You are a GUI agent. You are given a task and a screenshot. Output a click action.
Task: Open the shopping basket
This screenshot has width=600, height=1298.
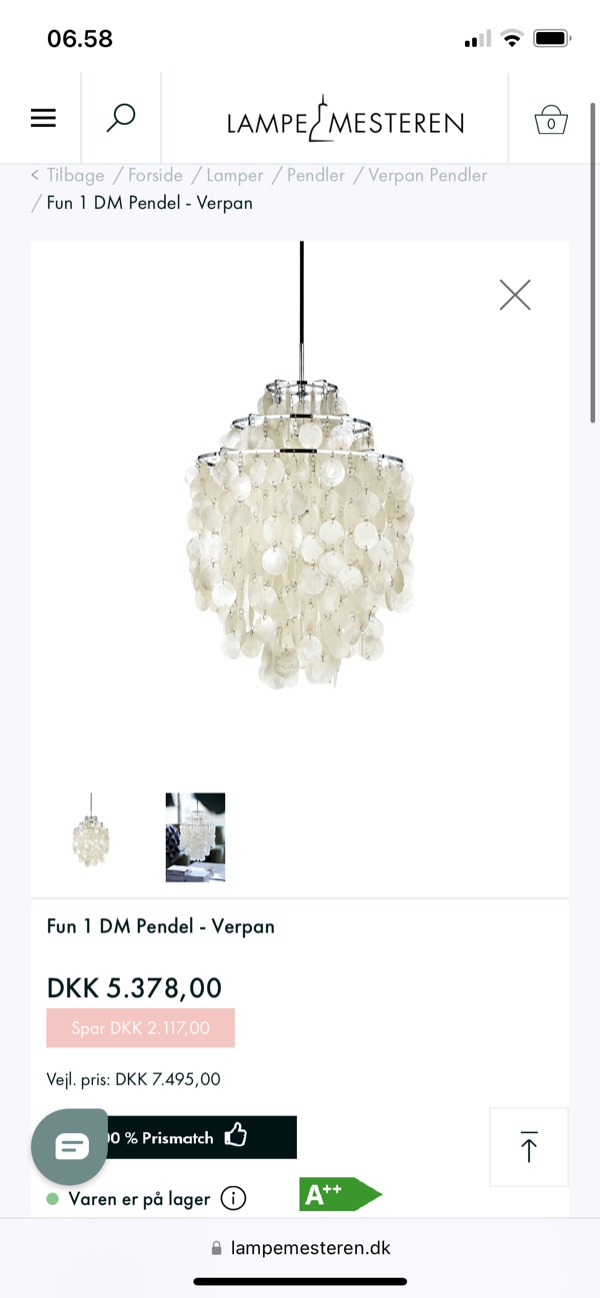550,120
